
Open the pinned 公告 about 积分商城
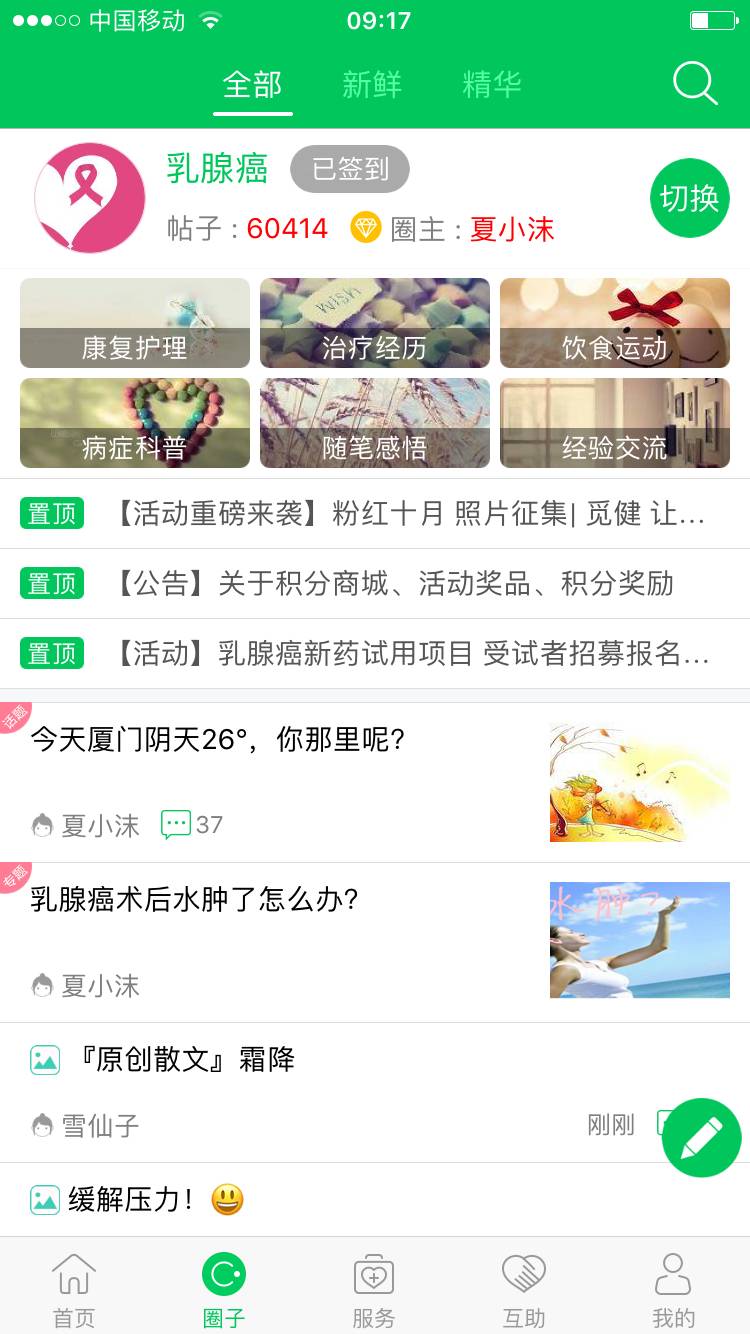[x=395, y=584]
